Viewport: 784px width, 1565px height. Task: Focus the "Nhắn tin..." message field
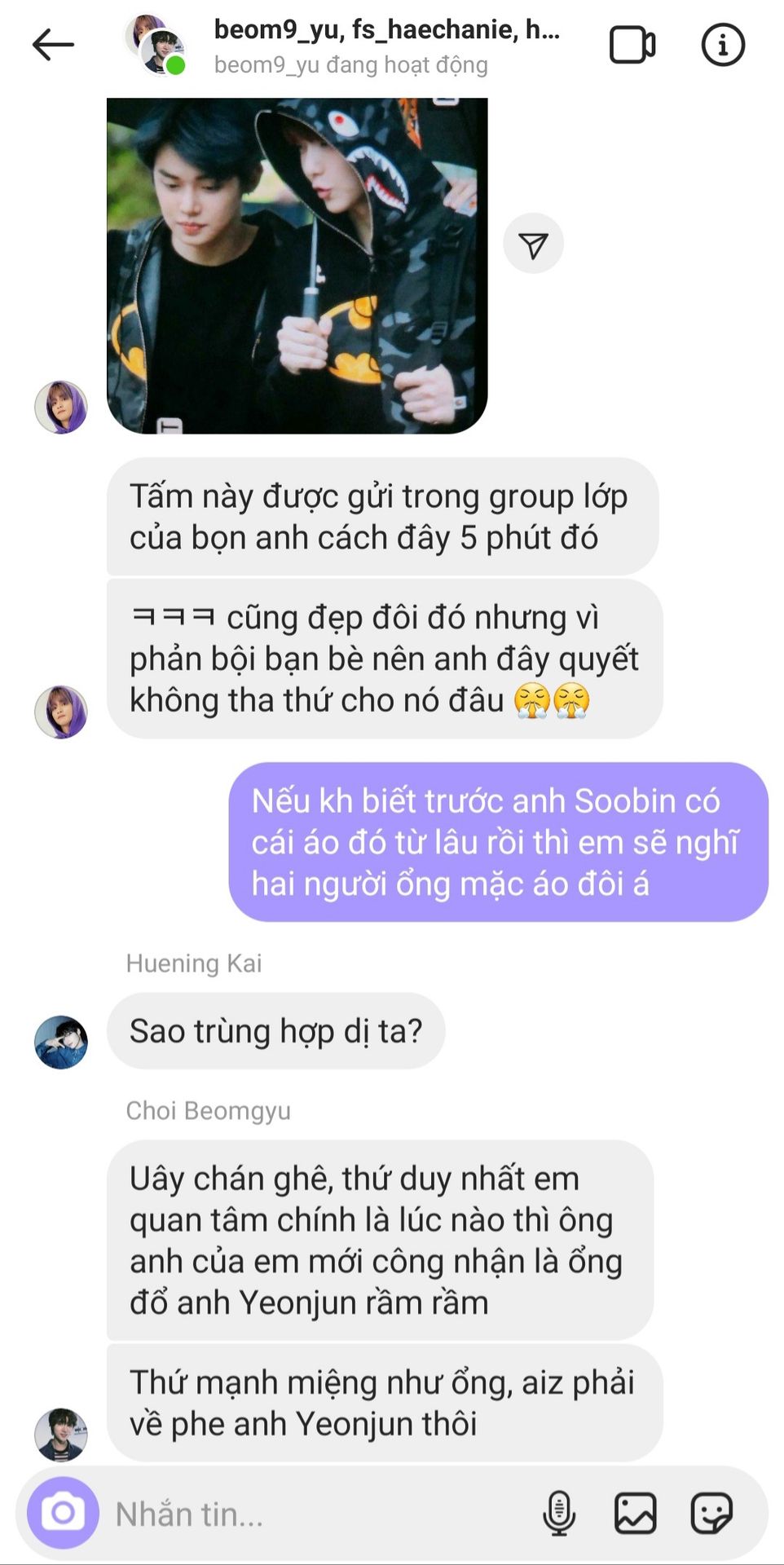coord(318,1514)
